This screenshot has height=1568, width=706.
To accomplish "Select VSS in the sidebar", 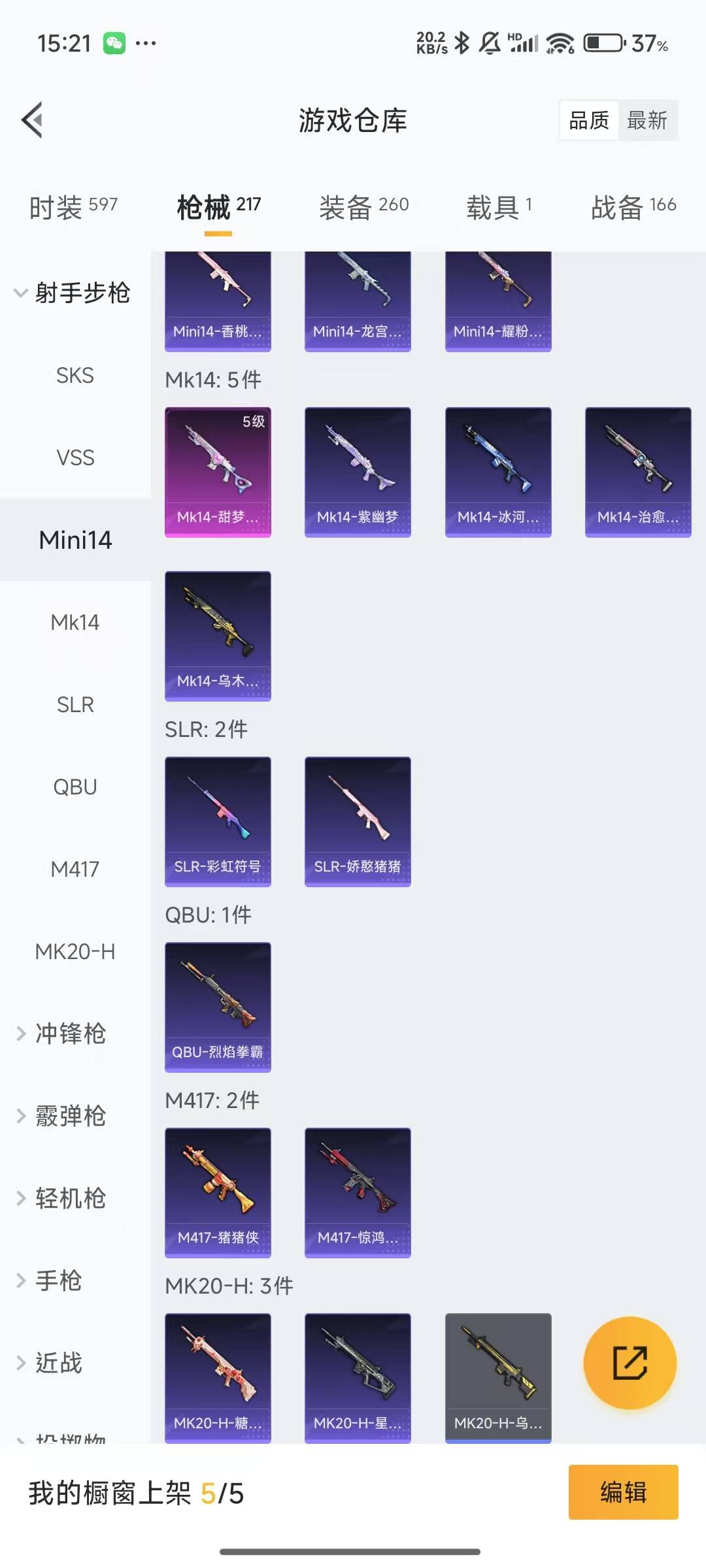I will click(x=75, y=458).
